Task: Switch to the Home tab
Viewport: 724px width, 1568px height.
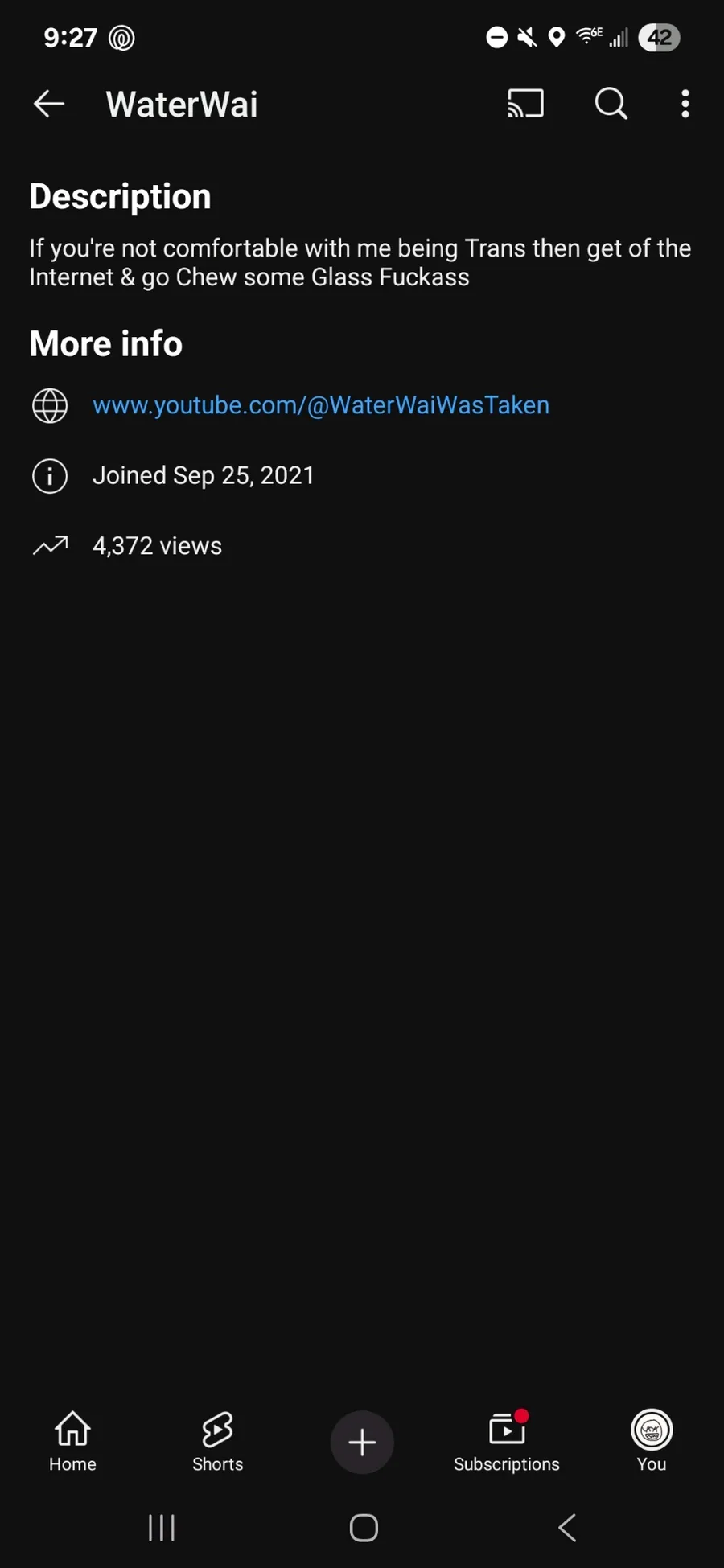Action: [72, 1441]
